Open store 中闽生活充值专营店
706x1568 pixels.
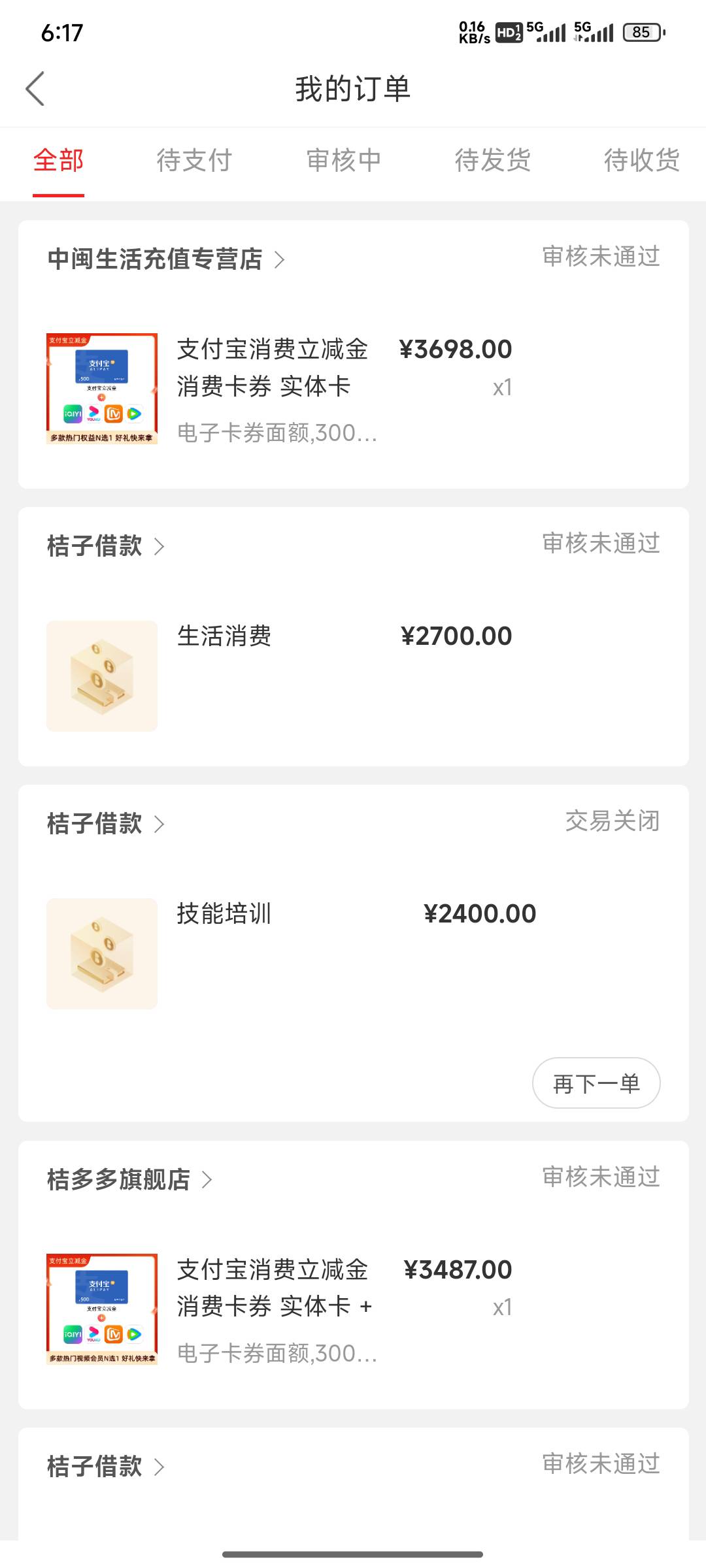(x=166, y=259)
